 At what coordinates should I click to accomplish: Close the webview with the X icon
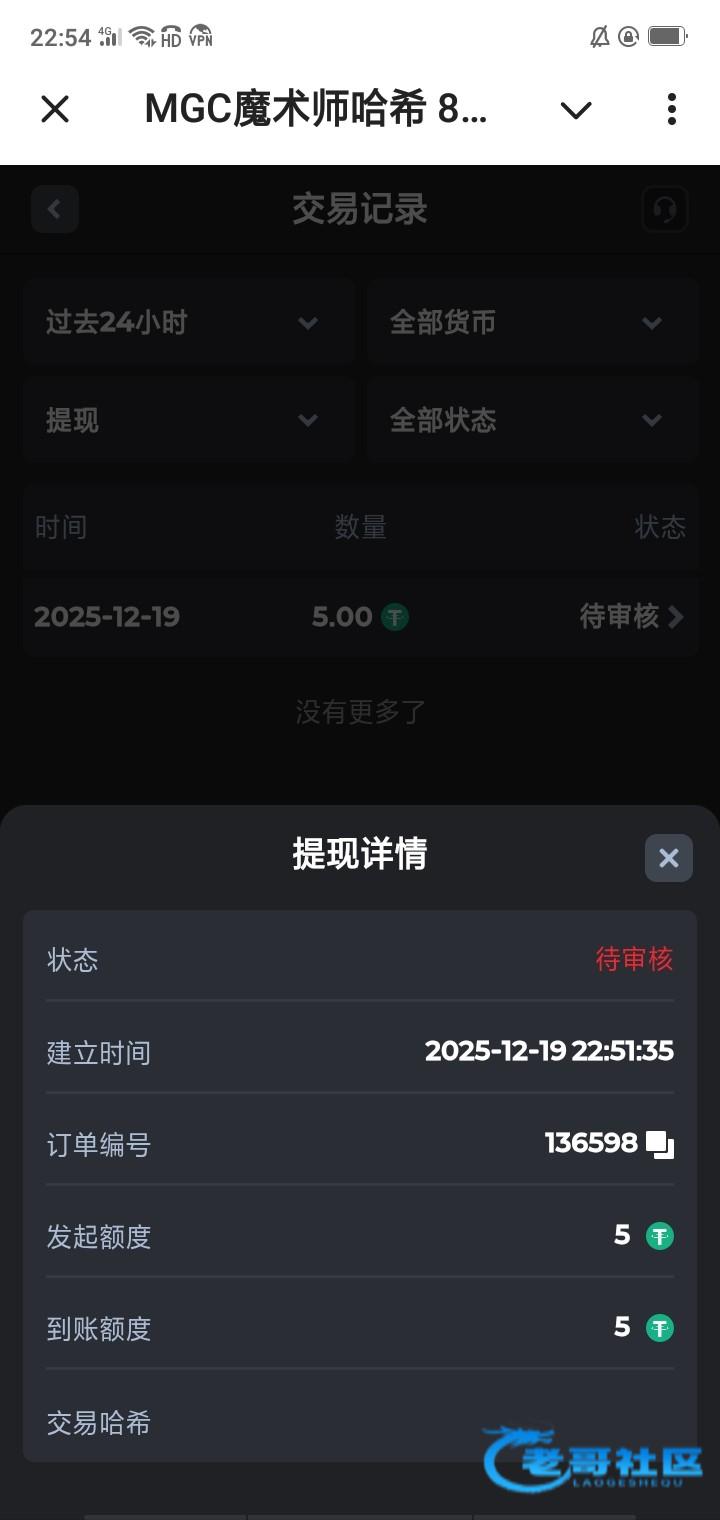(x=55, y=109)
